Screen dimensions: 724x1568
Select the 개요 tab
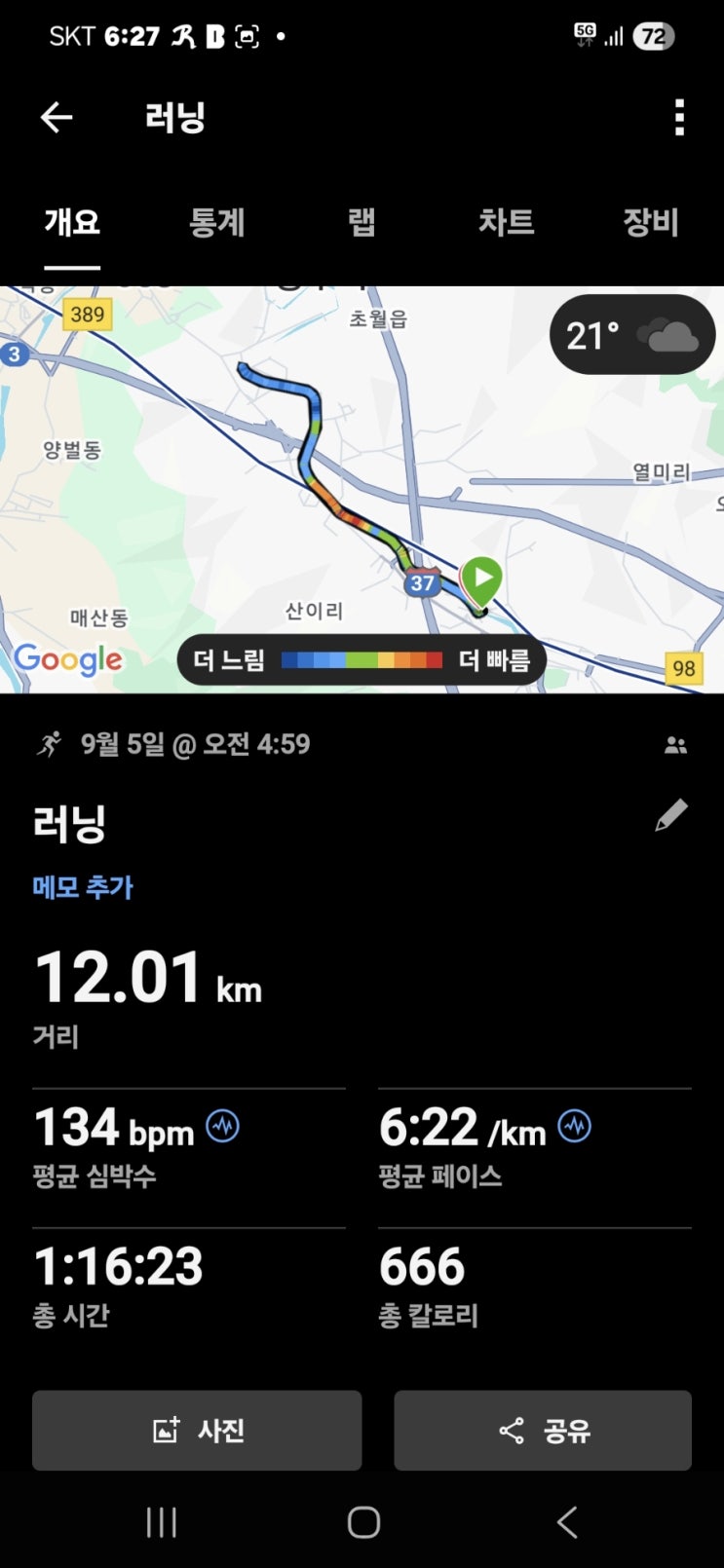pyautogui.click(x=72, y=223)
